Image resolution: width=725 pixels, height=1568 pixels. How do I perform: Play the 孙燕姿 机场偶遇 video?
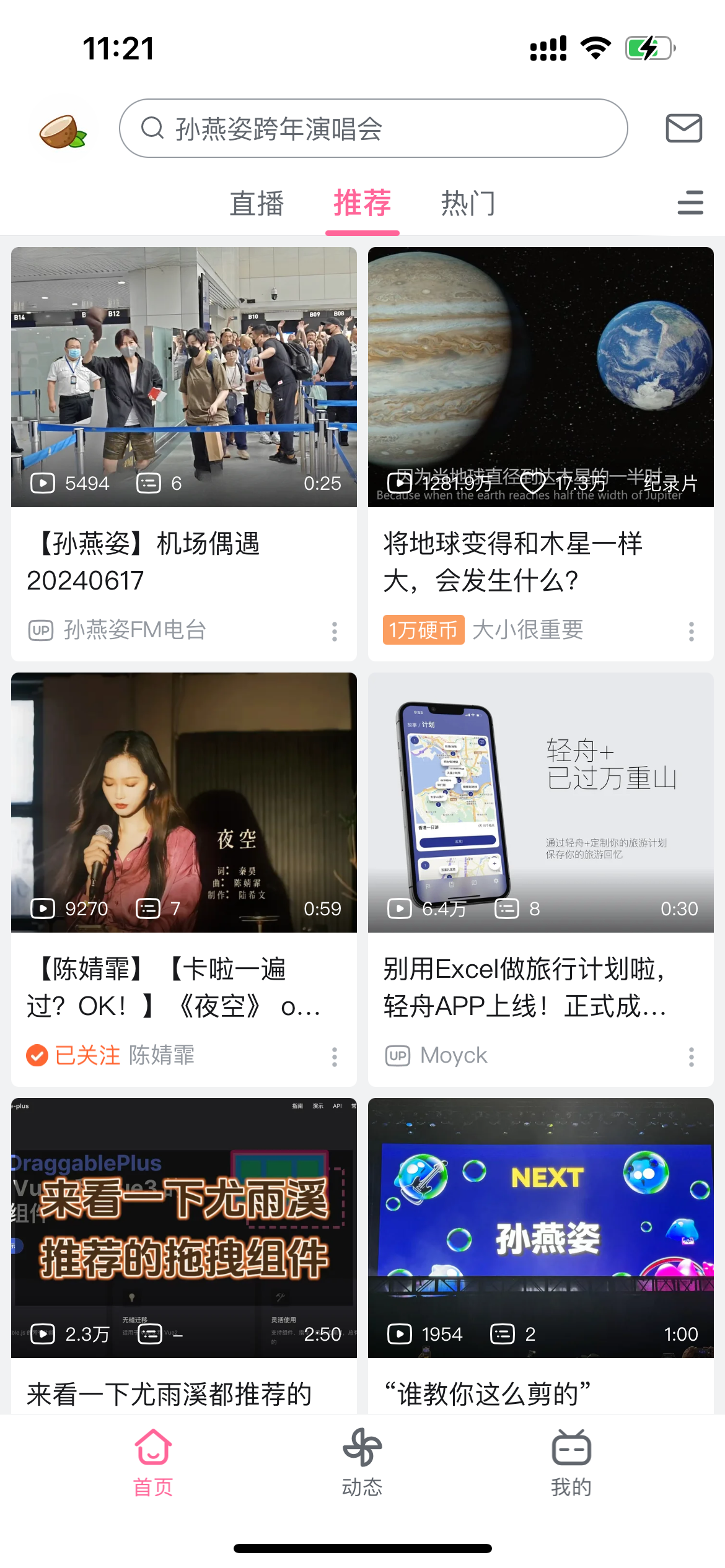[184, 377]
